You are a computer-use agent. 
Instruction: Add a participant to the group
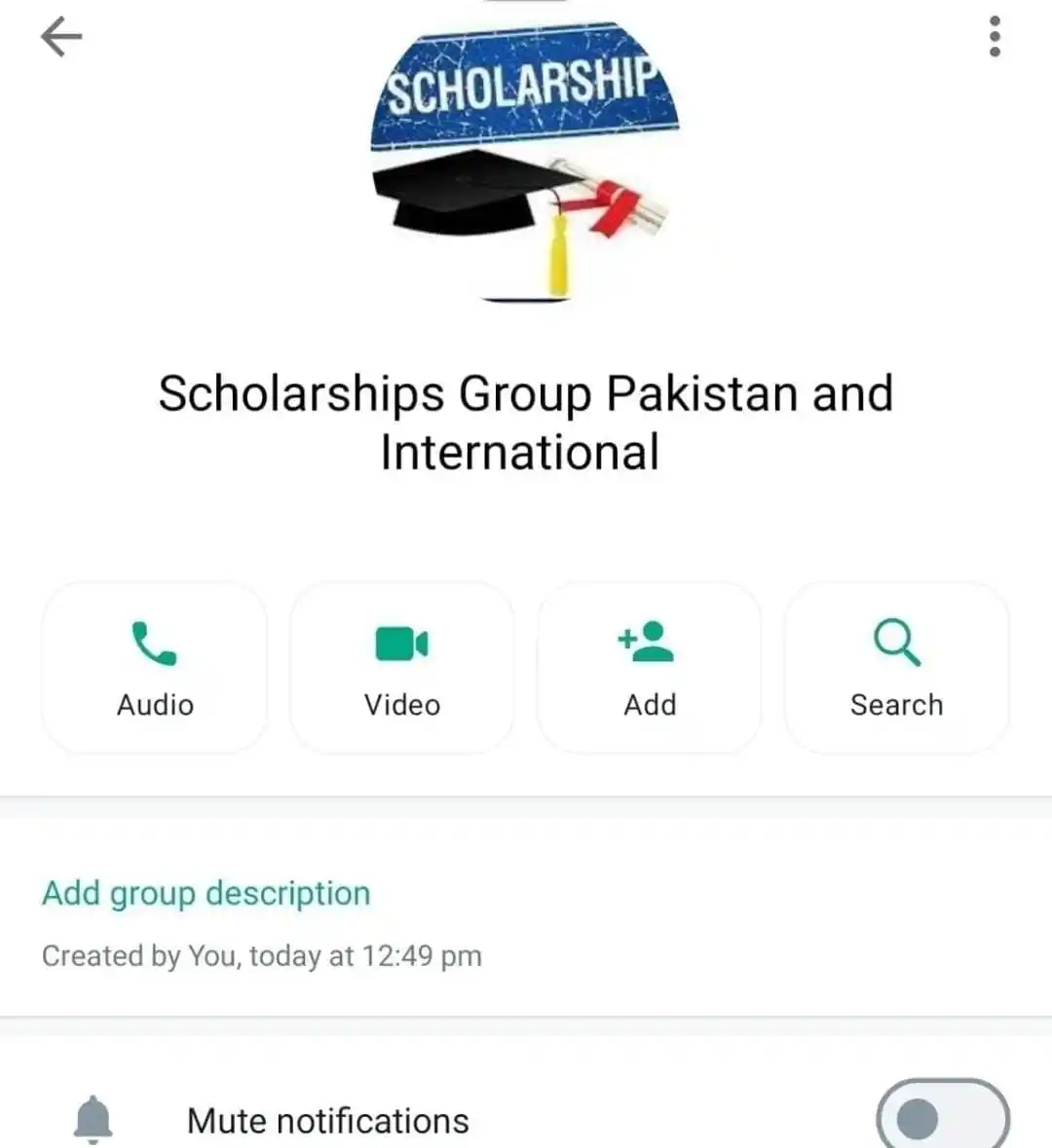pyautogui.click(x=648, y=667)
